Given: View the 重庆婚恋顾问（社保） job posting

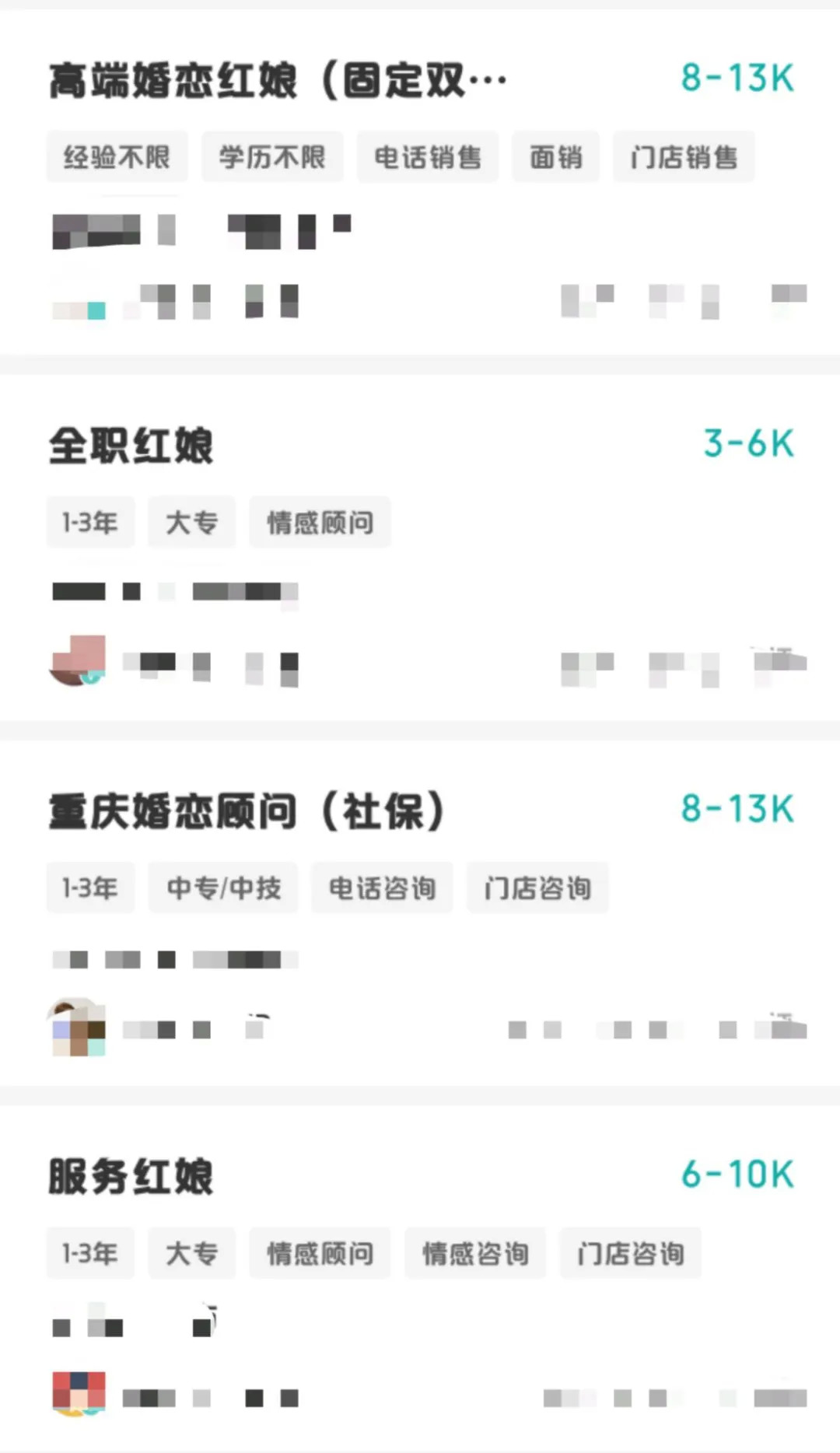Looking at the screenshot, I should pos(420,913).
